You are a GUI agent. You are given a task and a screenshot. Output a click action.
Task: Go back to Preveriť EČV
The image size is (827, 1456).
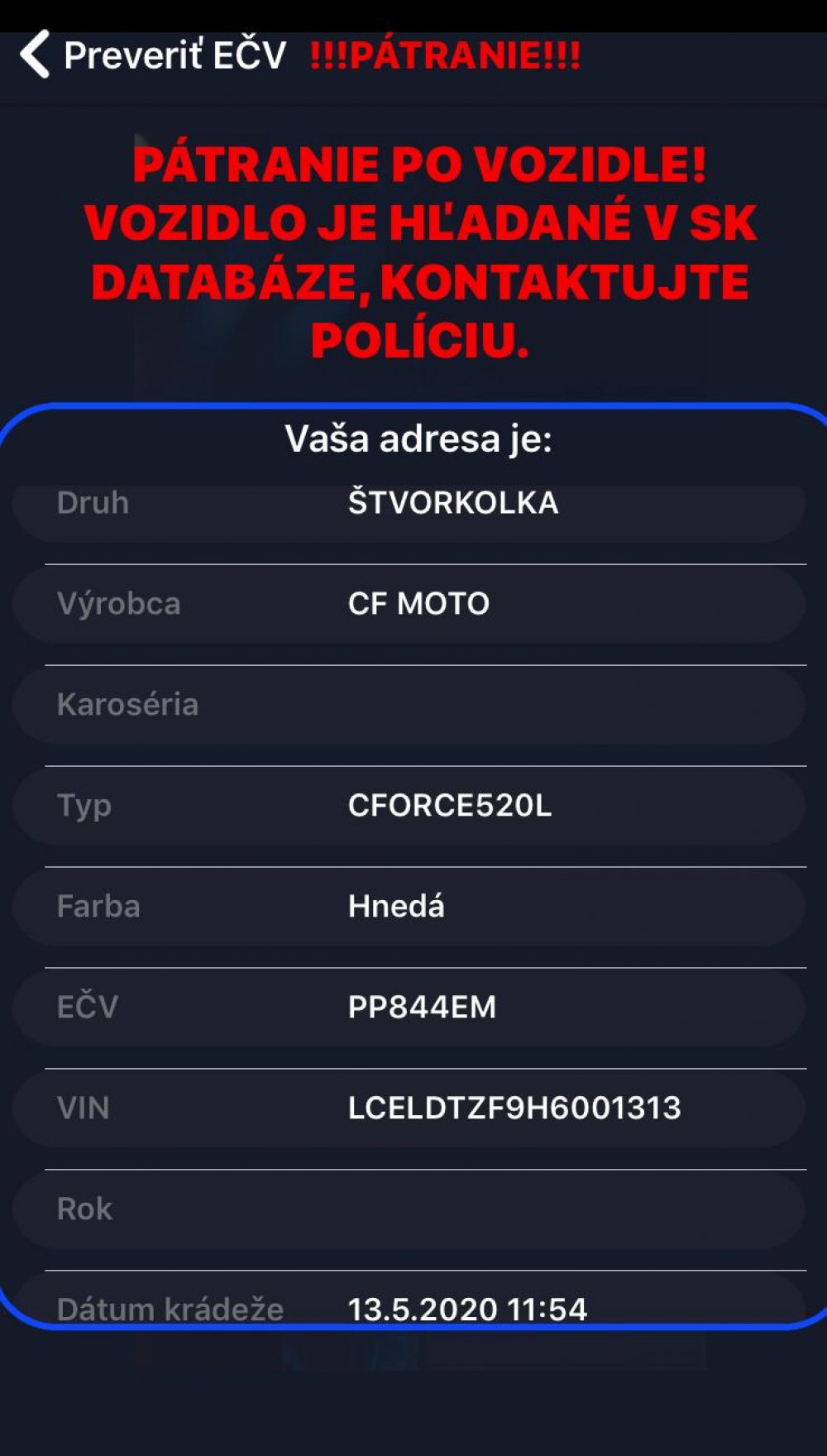pos(154,55)
